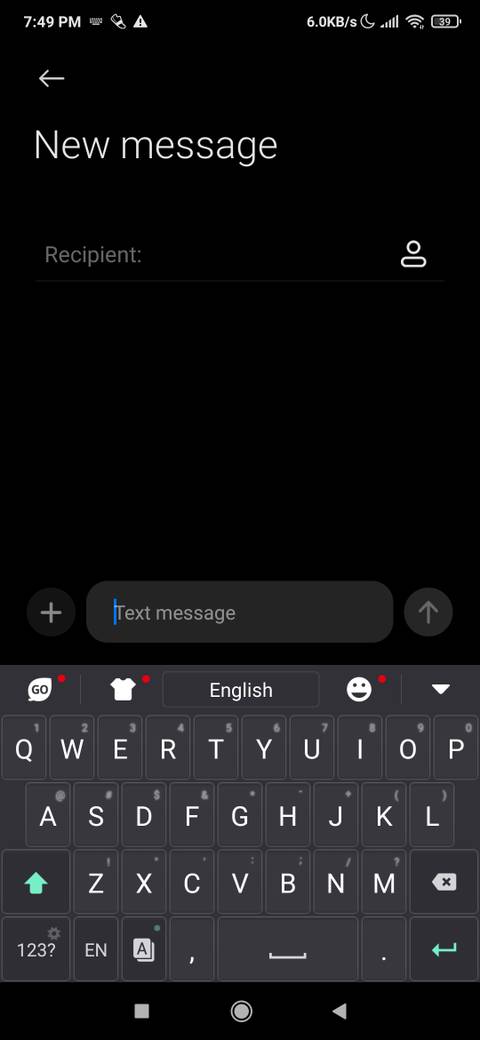Tap the system home button
480x1040 pixels.
[241, 1011]
